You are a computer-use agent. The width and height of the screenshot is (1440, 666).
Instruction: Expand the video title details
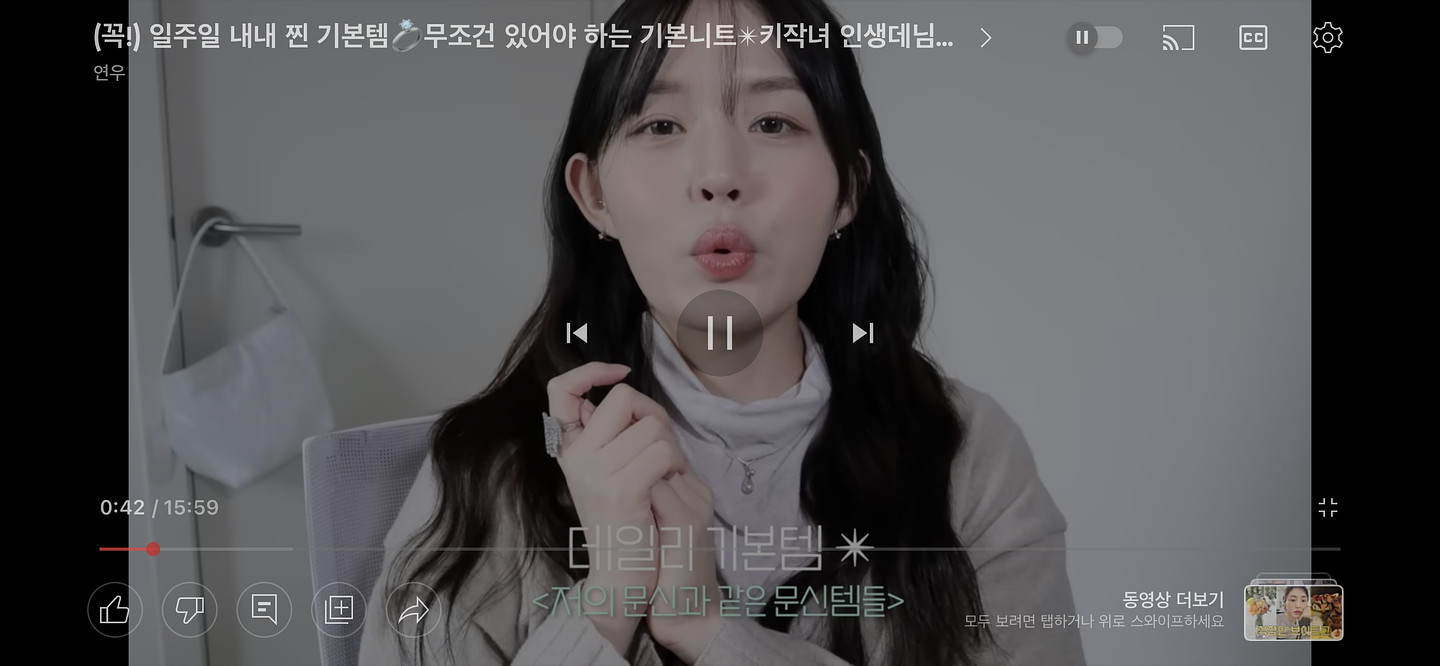pyautogui.click(x=985, y=38)
